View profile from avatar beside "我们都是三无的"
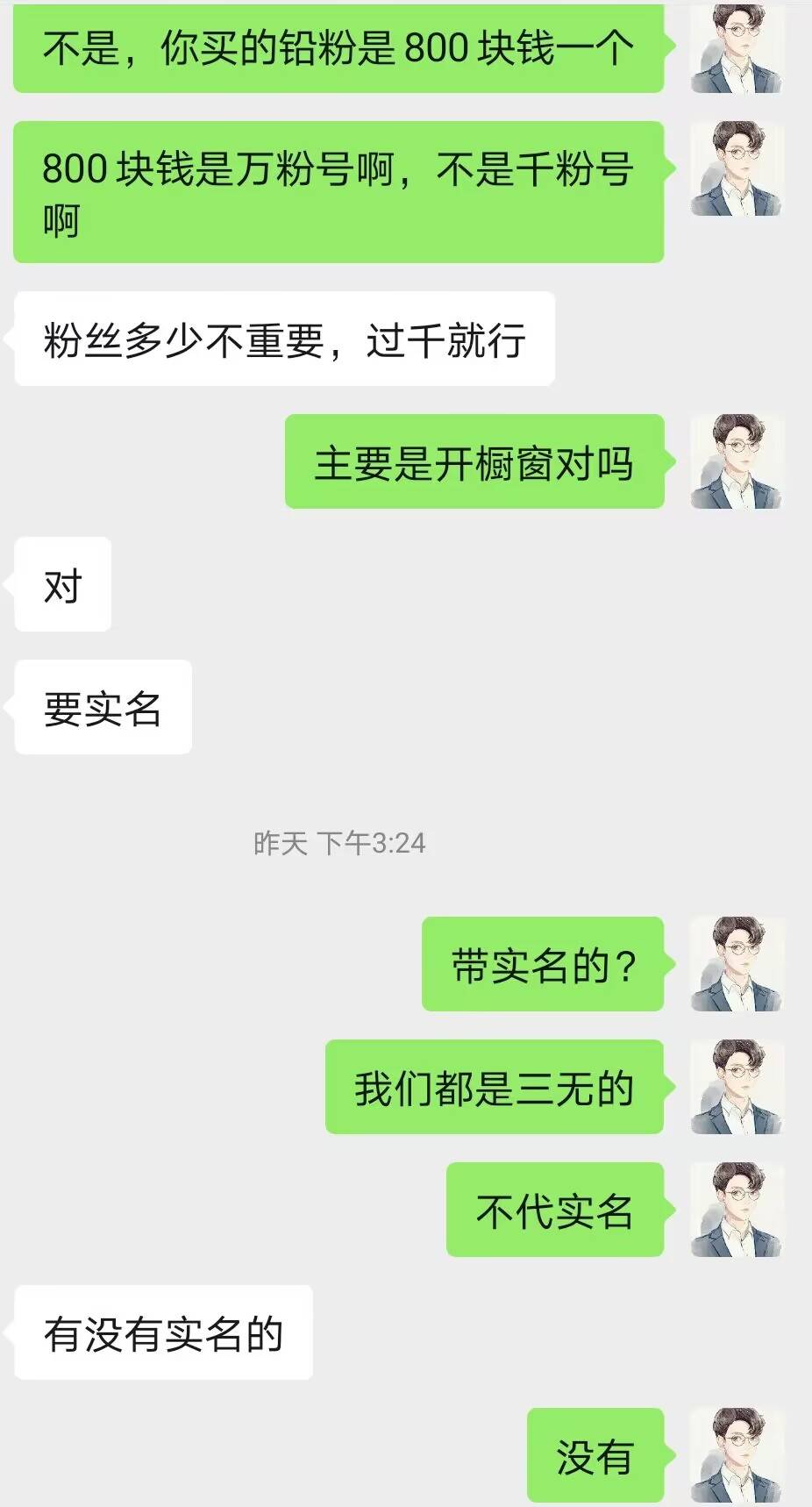Image resolution: width=812 pixels, height=1507 pixels. tap(737, 1087)
